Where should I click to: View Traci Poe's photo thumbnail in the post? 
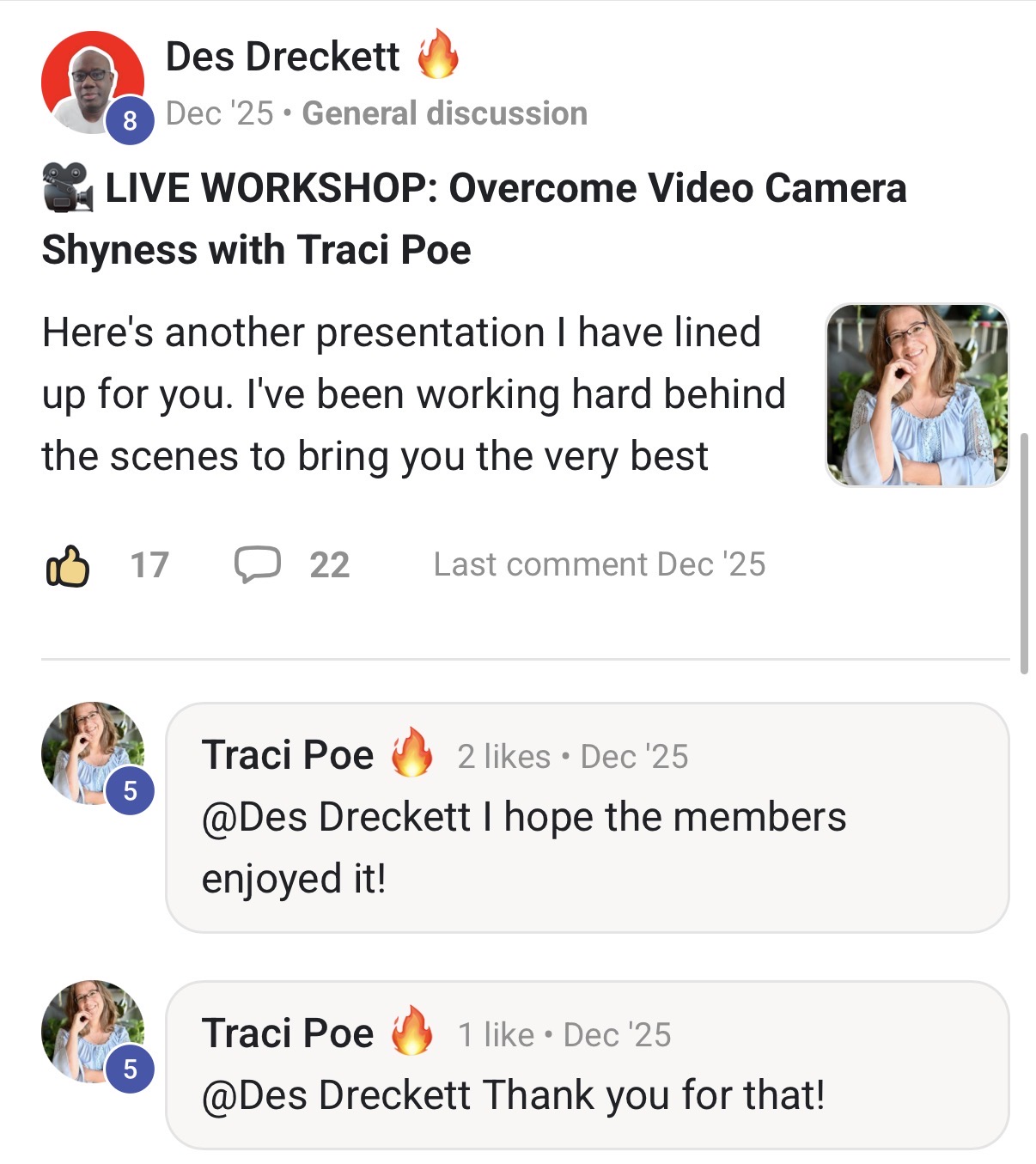click(917, 395)
